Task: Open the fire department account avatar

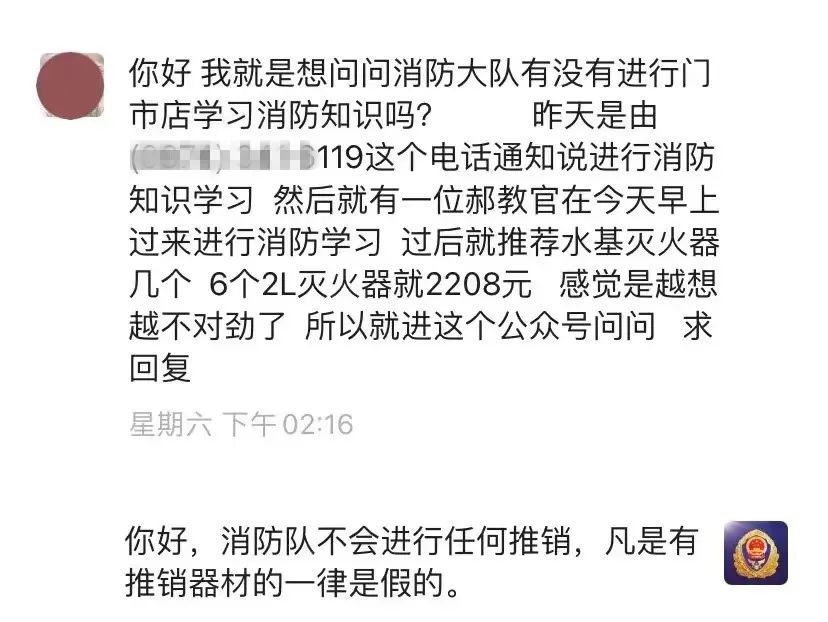Action: [x=755, y=553]
